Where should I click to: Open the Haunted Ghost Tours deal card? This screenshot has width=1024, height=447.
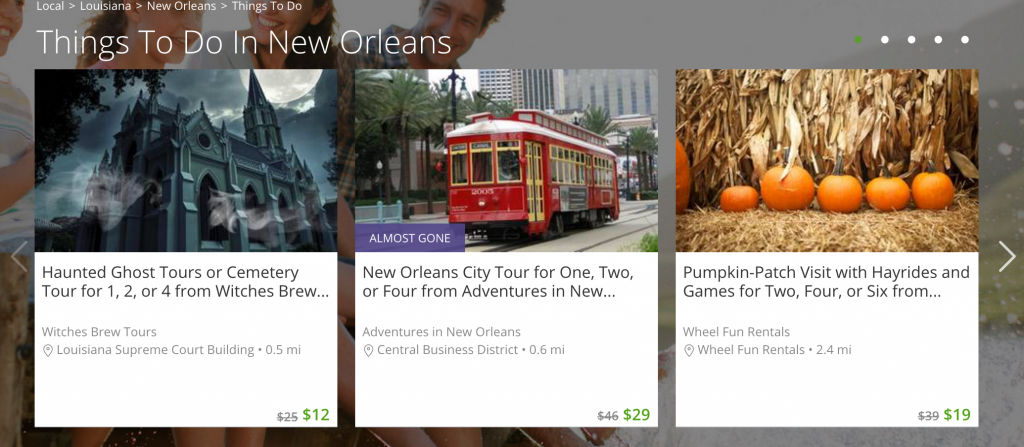pos(186,282)
